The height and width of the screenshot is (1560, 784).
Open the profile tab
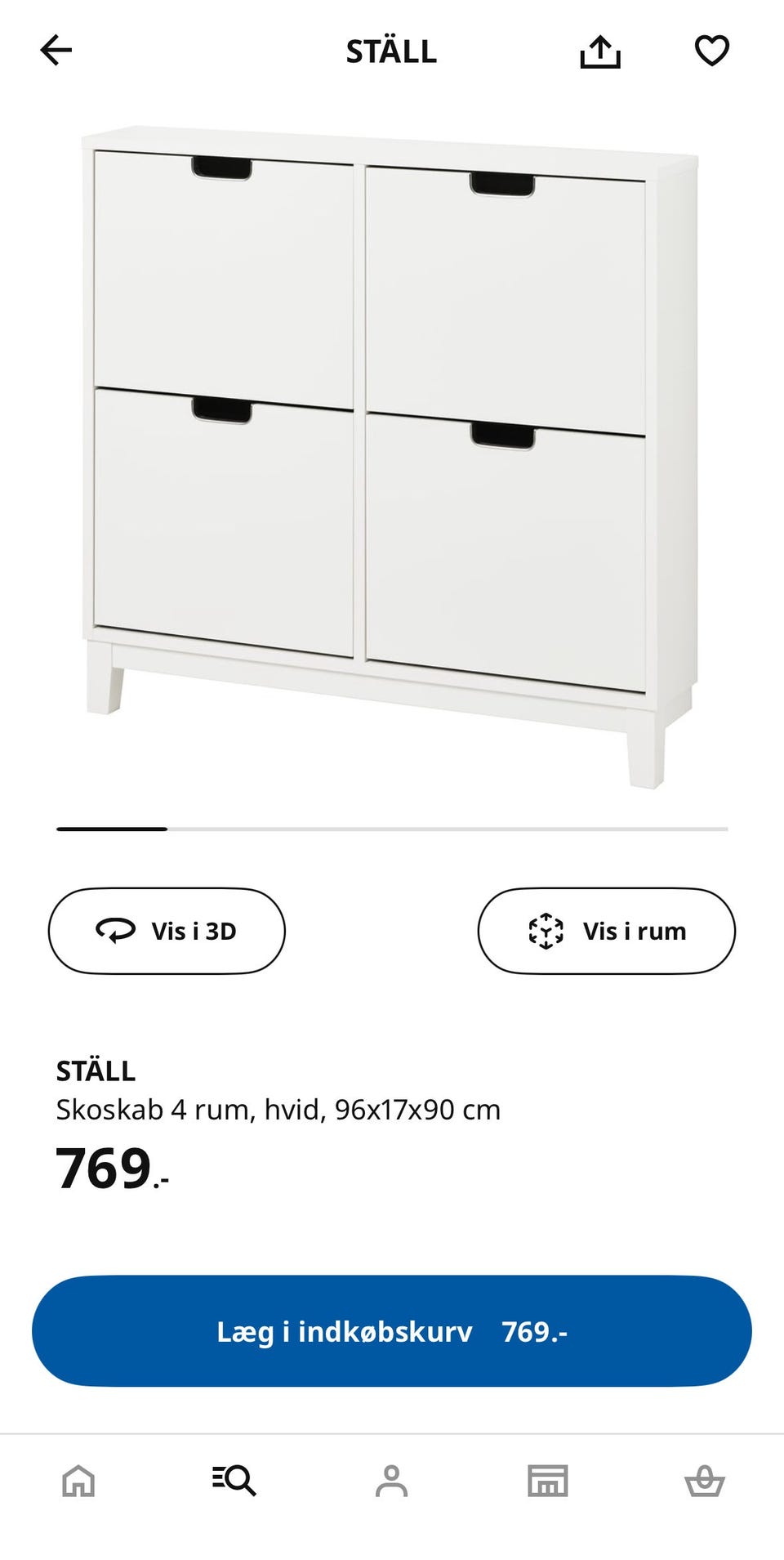pyautogui.click(x=391, y=1480)
